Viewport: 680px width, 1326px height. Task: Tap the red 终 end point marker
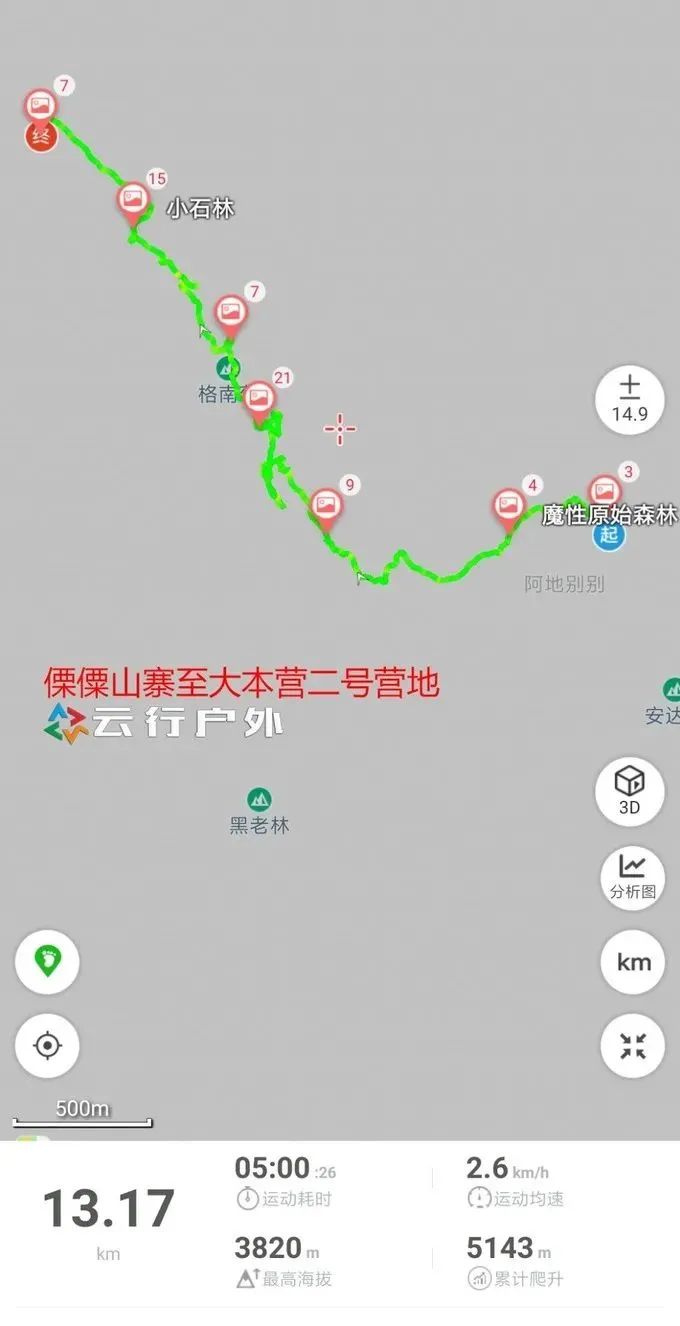pyautogui.click(x=41, y=137)
